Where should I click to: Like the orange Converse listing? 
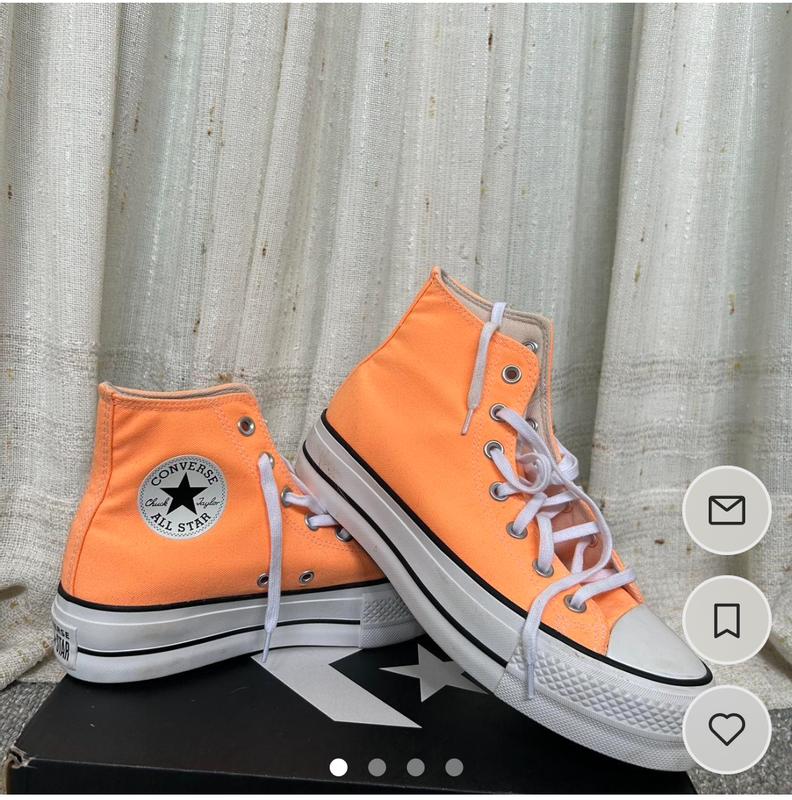tap(726, 729)
